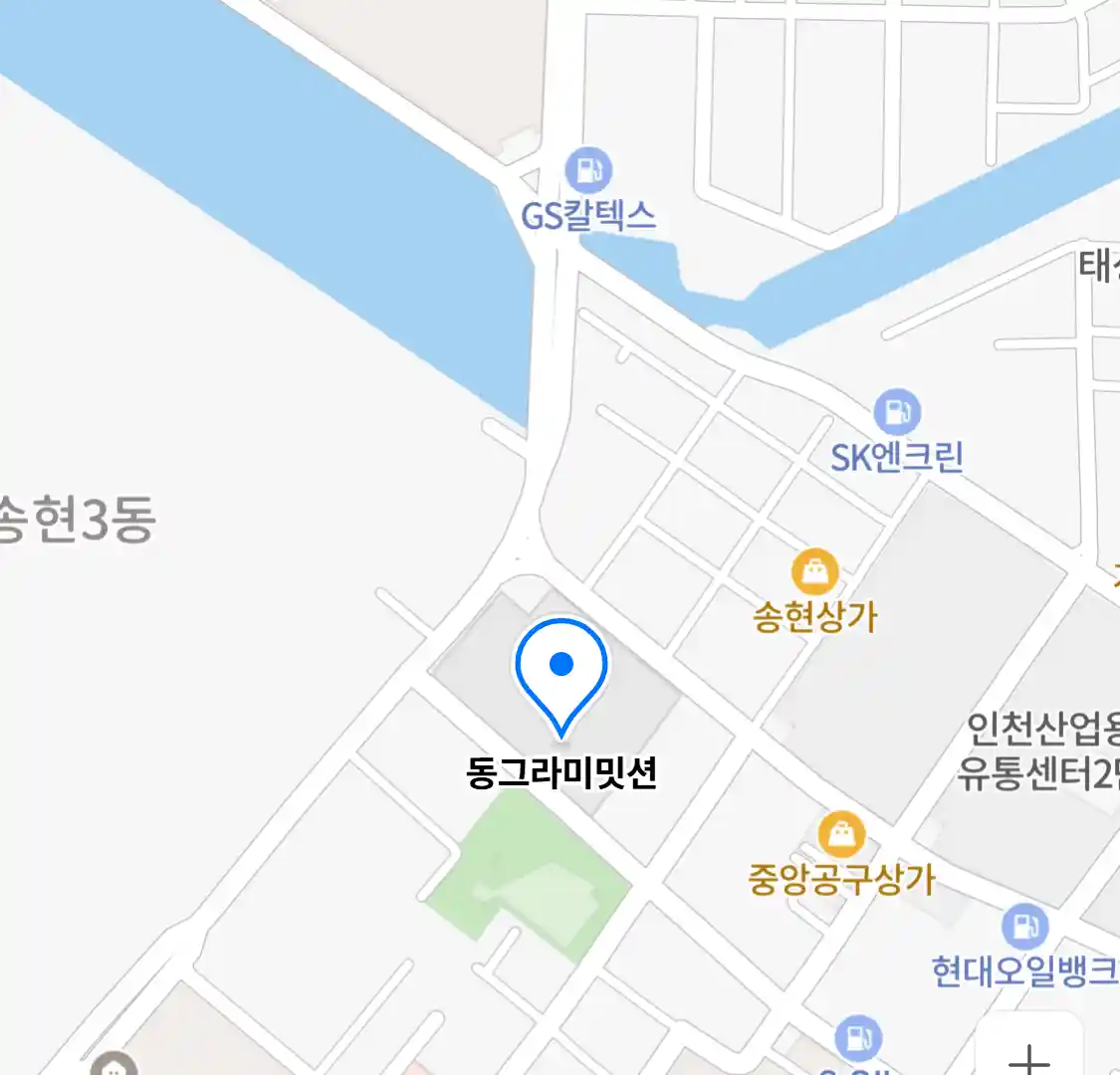Select the 송현상가 shopping marker
Viewport: 1120px width, 1075px height.
[814, 572]
